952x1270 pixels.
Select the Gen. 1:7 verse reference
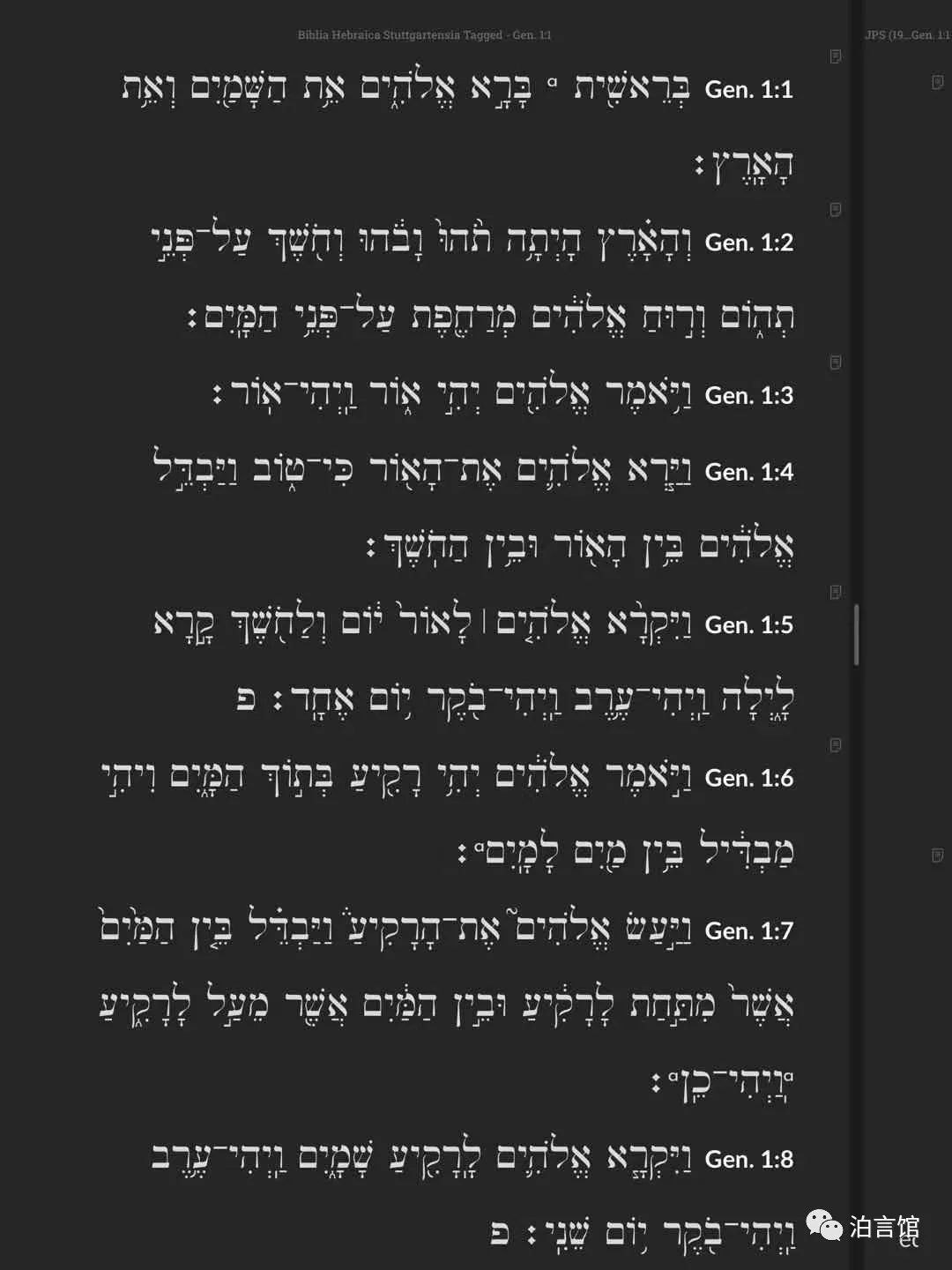point(748,930)
